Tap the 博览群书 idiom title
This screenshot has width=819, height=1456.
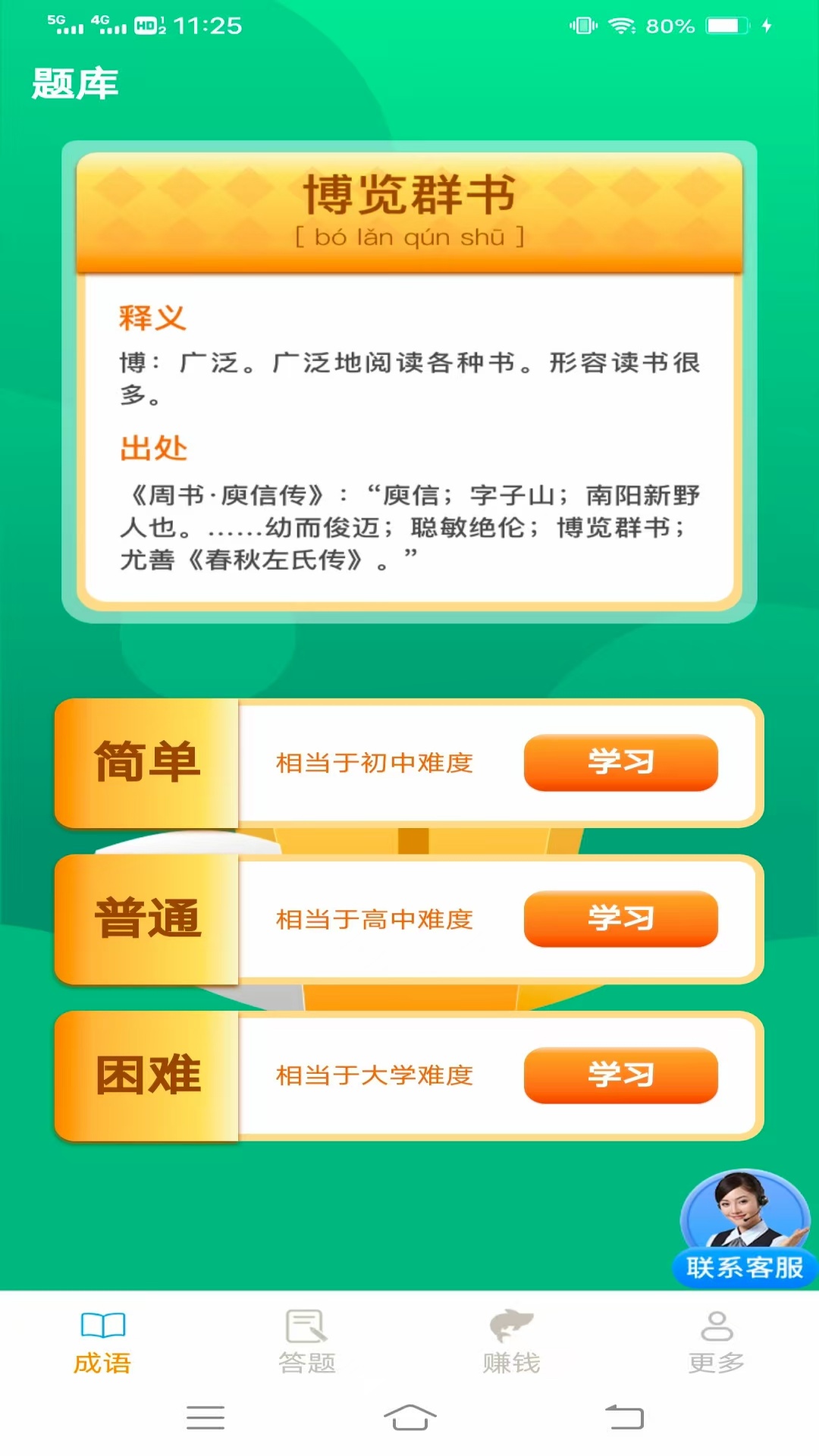pyautogui.click(x=409, y=193)
